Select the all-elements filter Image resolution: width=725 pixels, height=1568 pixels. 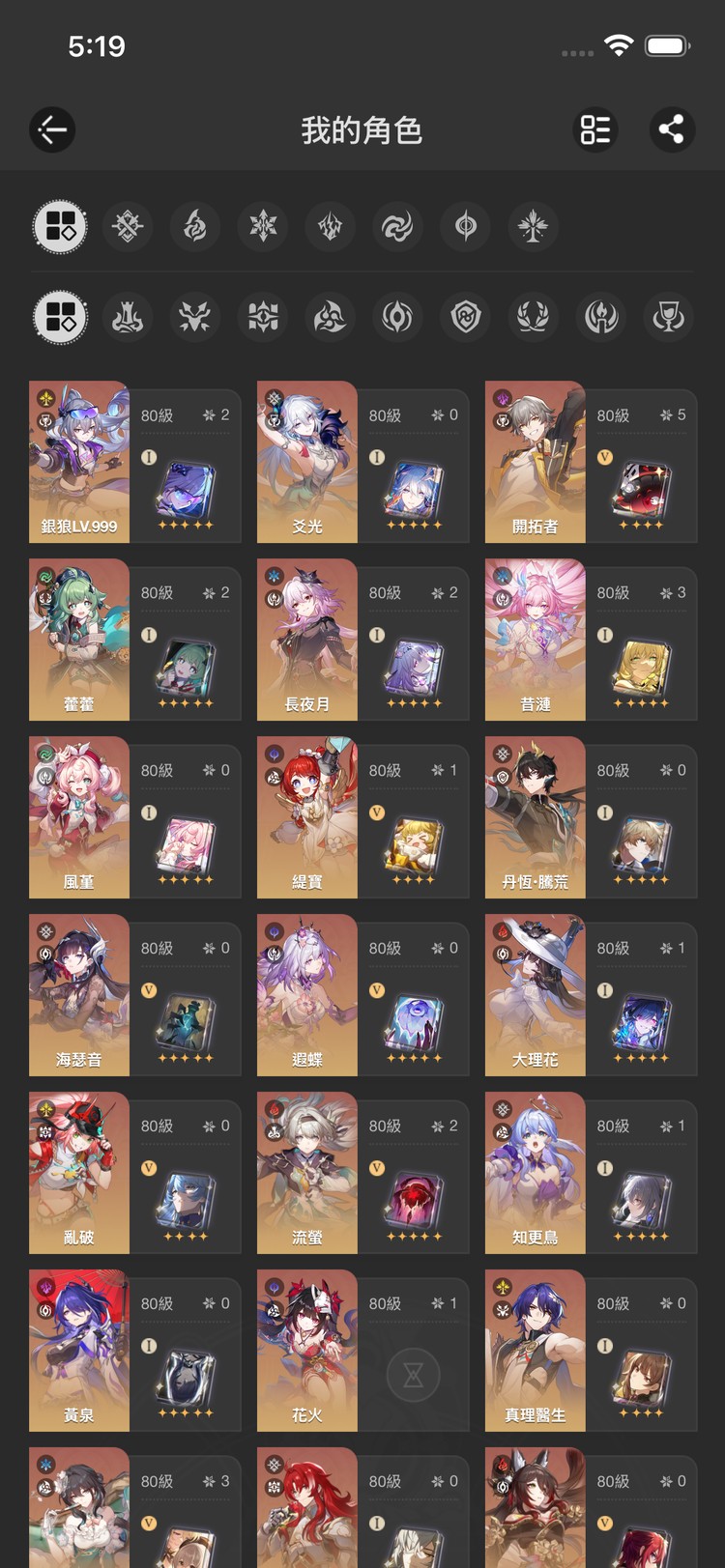[60, 227]
